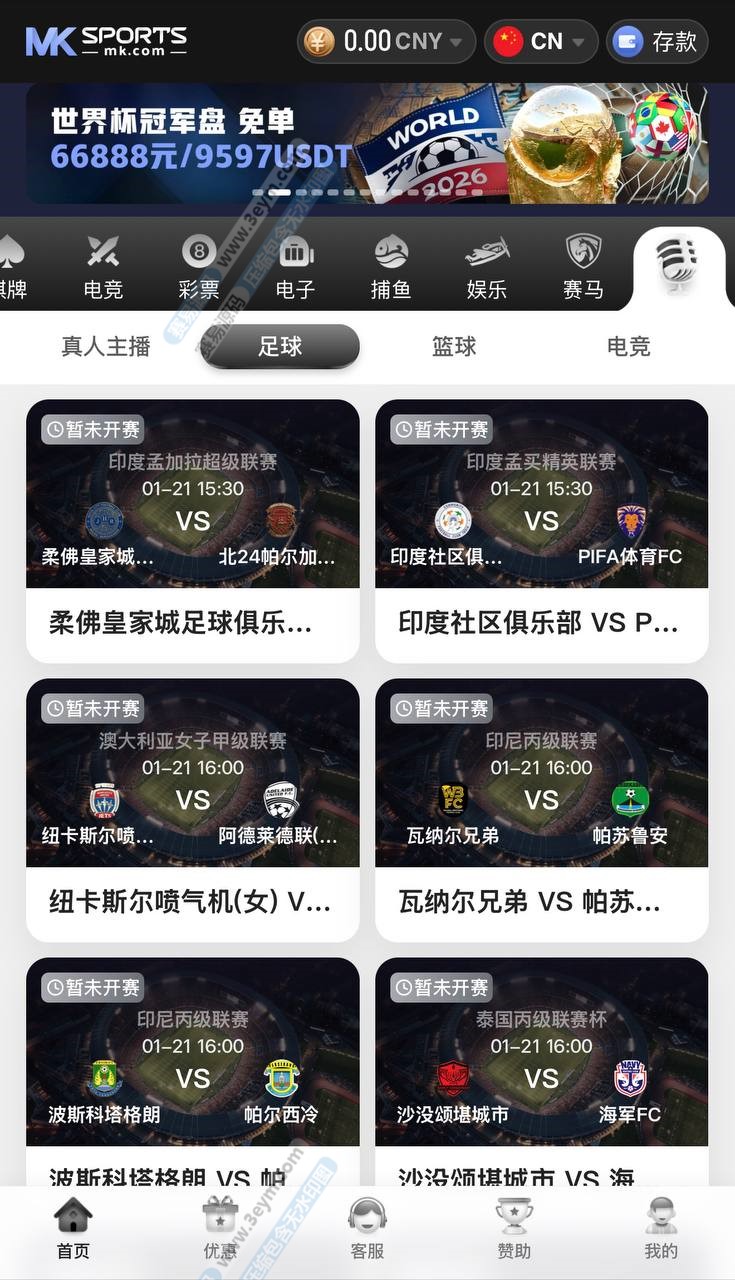
Task: Tap the 存款 deposit button
Action: 657,41
